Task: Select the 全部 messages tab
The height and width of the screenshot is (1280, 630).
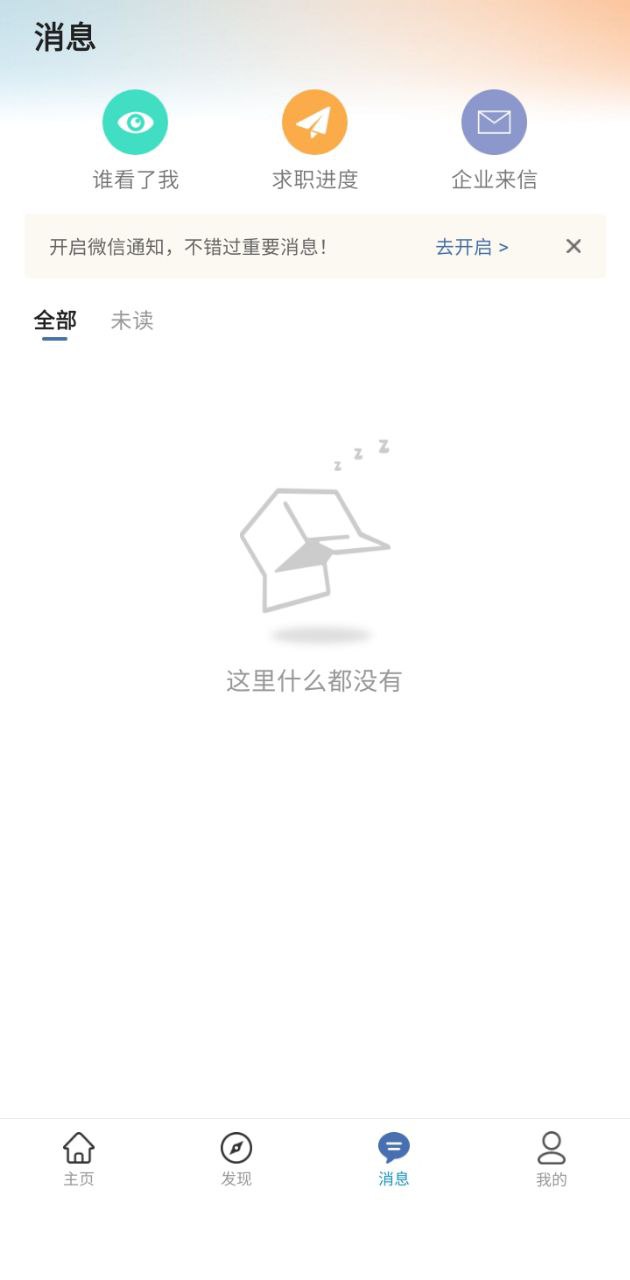Action: (x=55, y=321)
